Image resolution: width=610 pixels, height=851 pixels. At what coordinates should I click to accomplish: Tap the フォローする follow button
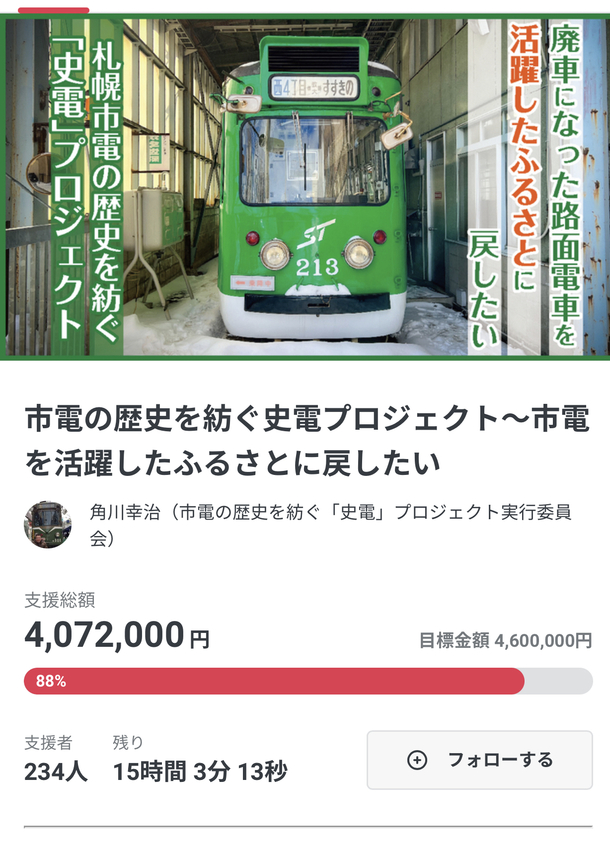479,760
